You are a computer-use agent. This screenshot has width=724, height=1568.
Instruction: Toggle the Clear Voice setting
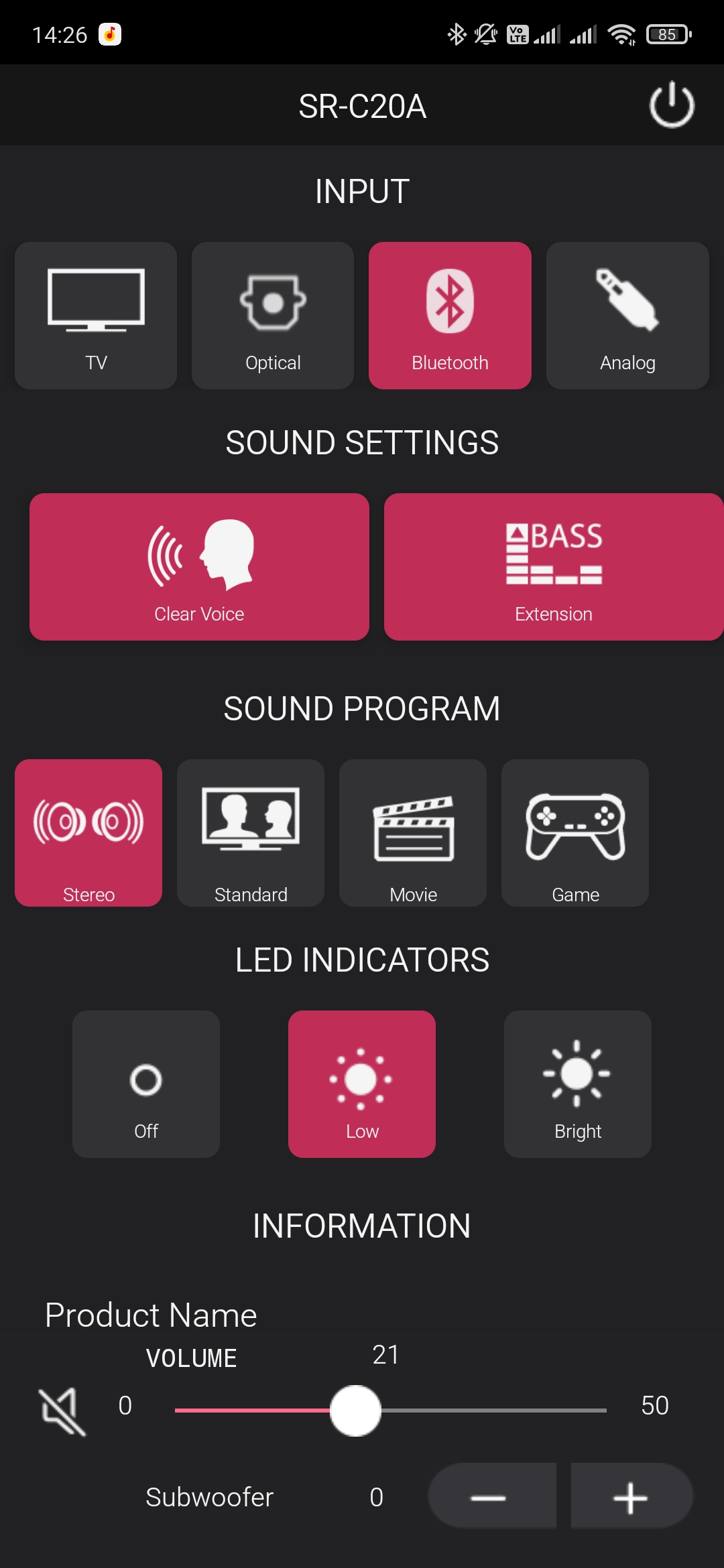tap(199, 567)
